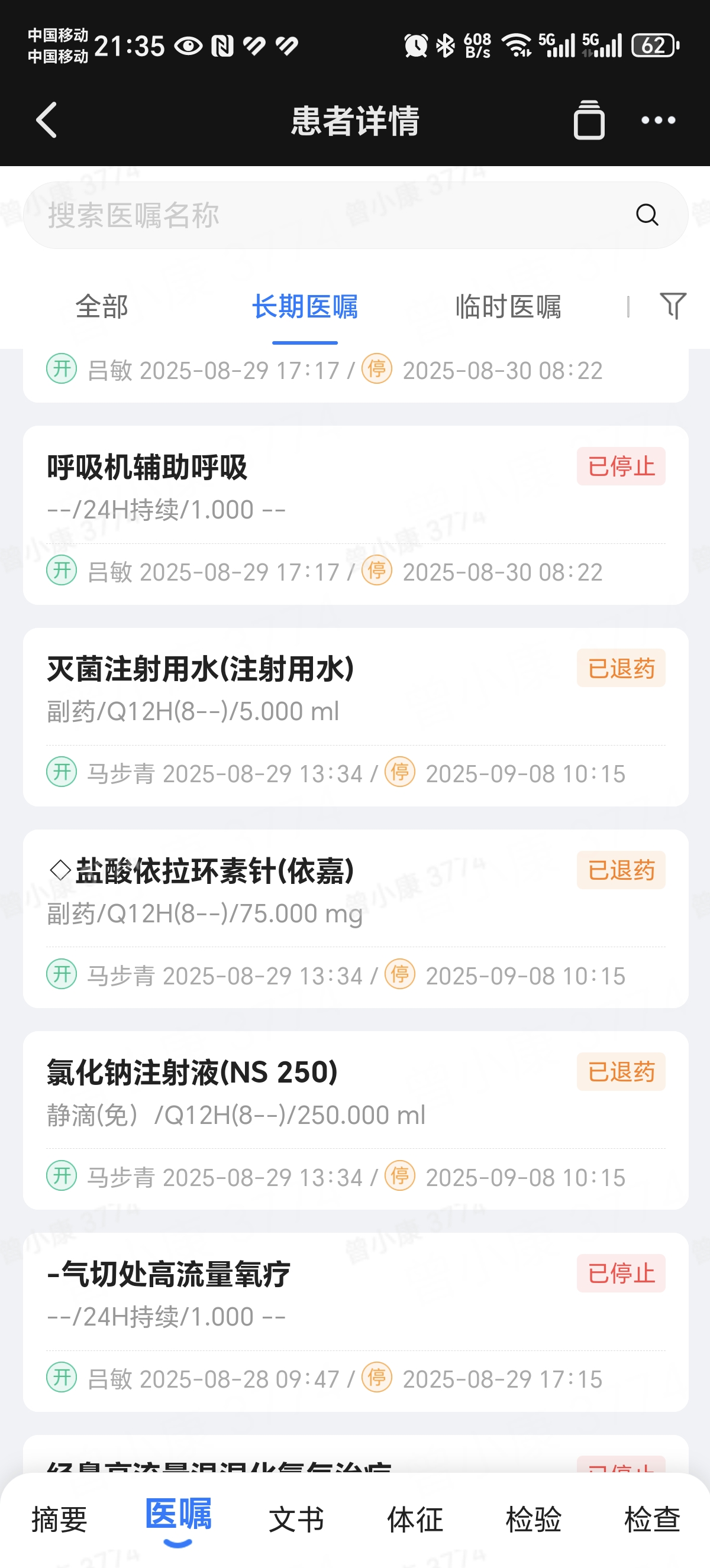Tap the magnifier search icon
Screen dimensions: 710x1568
(647, 215)
